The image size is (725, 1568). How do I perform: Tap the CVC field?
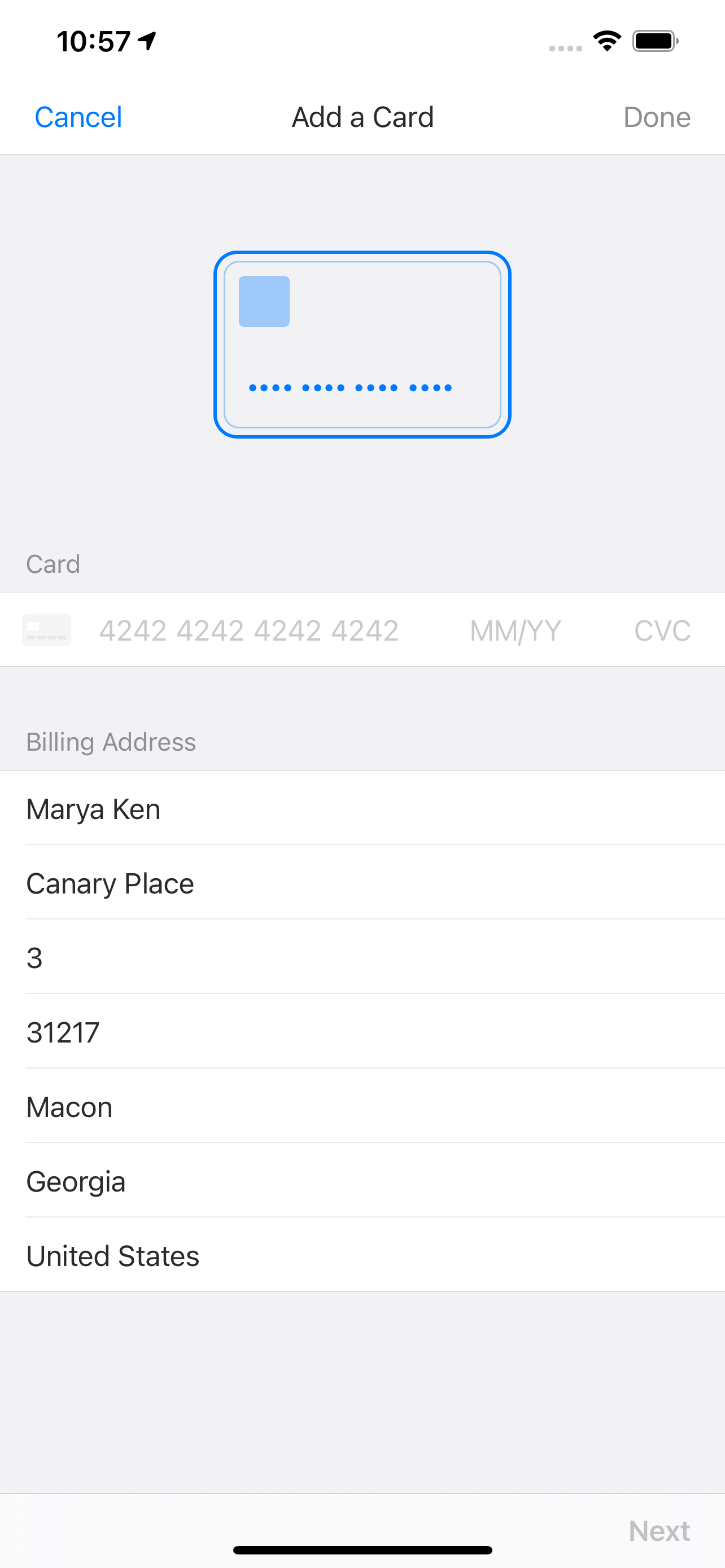click(662, 630)
